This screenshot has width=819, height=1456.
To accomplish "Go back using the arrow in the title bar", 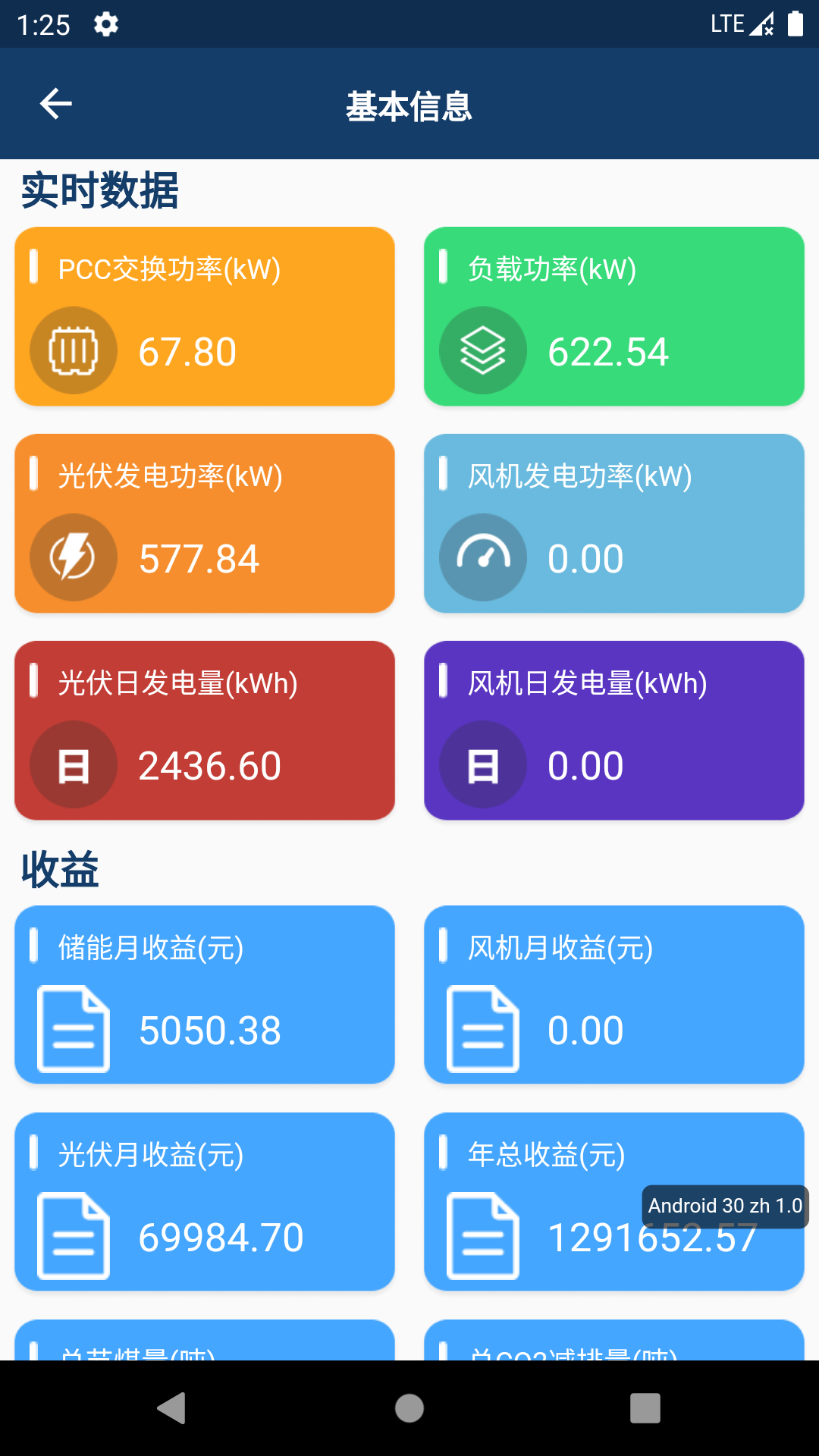I will click(53, 104).
